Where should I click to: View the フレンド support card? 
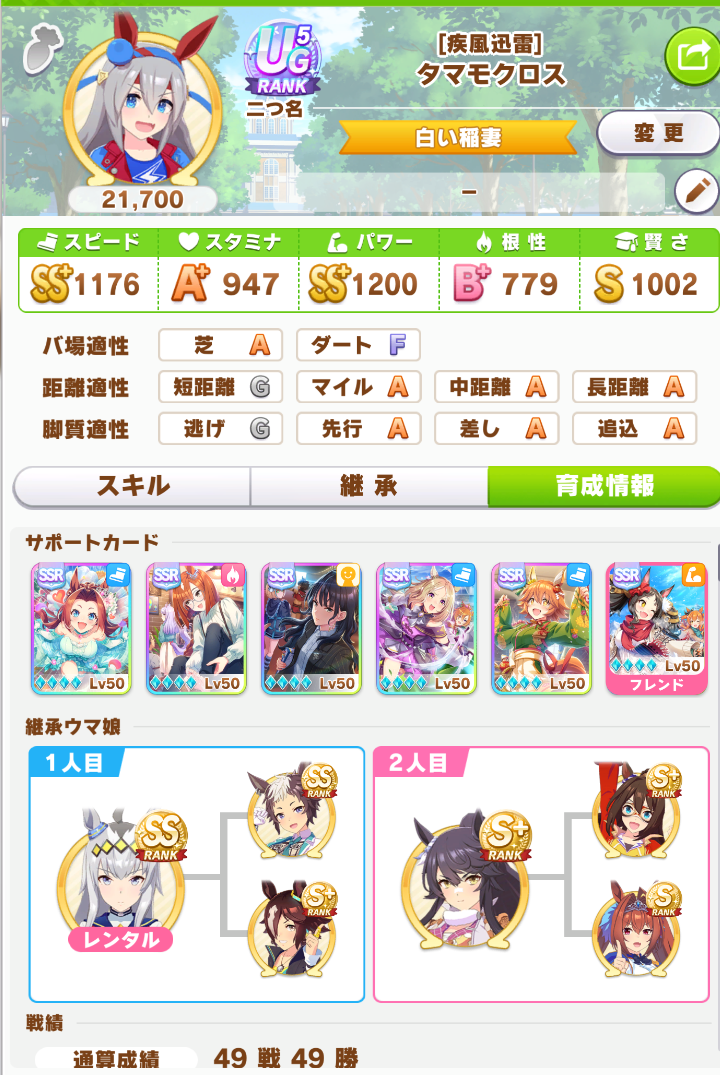coord(656,628)
